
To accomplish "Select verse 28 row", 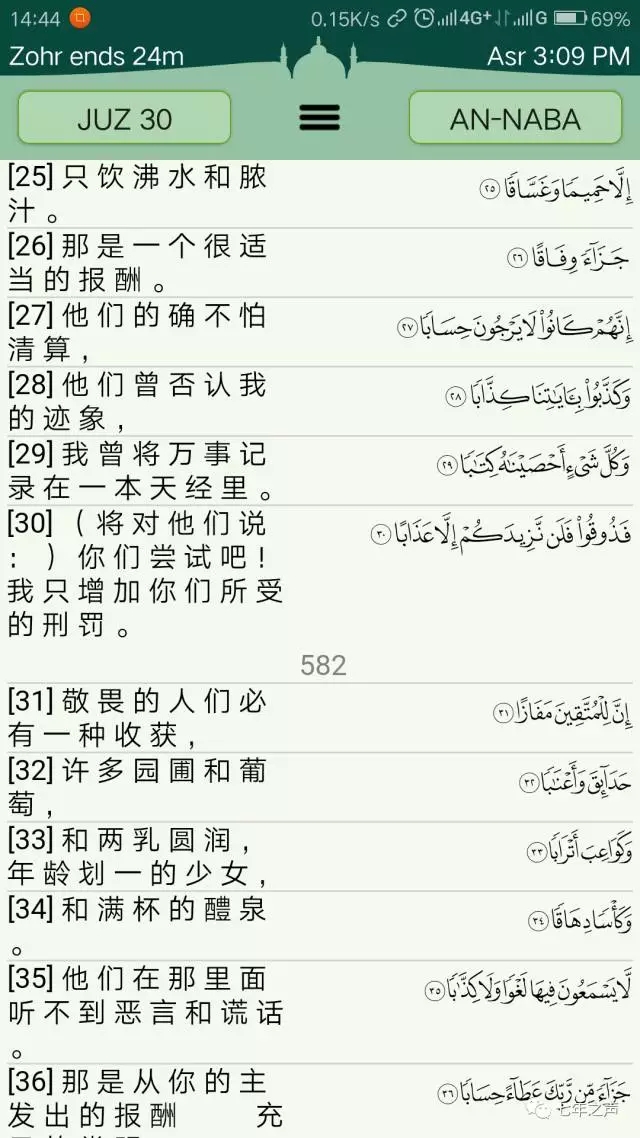I will [320, 401].
